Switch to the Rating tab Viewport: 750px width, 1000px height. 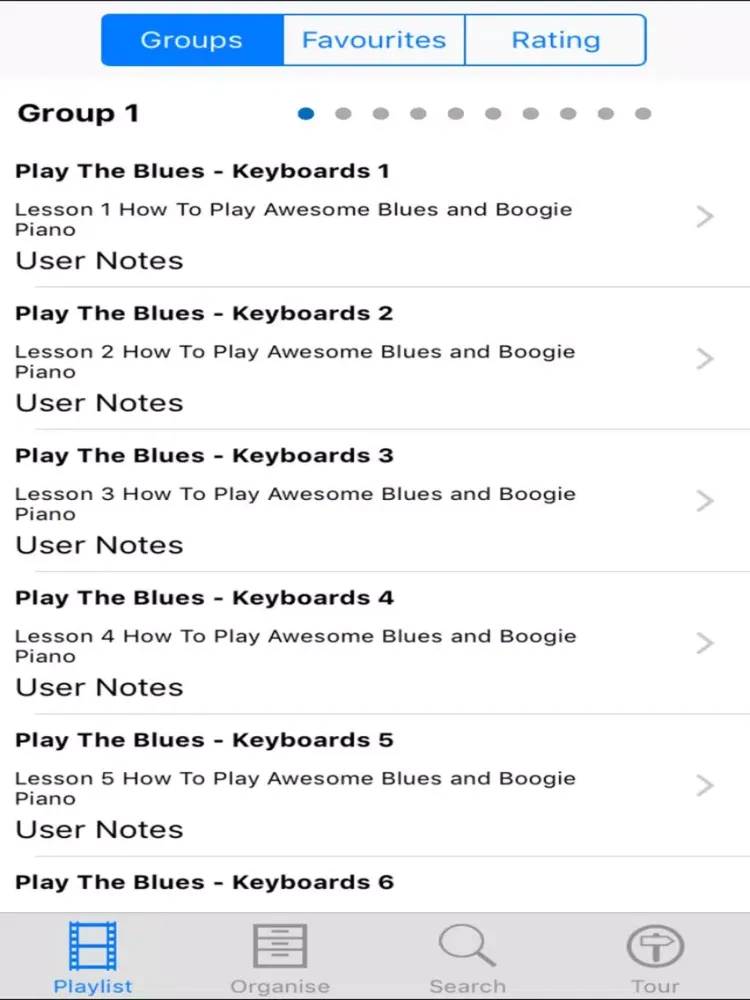click(556, 40)
